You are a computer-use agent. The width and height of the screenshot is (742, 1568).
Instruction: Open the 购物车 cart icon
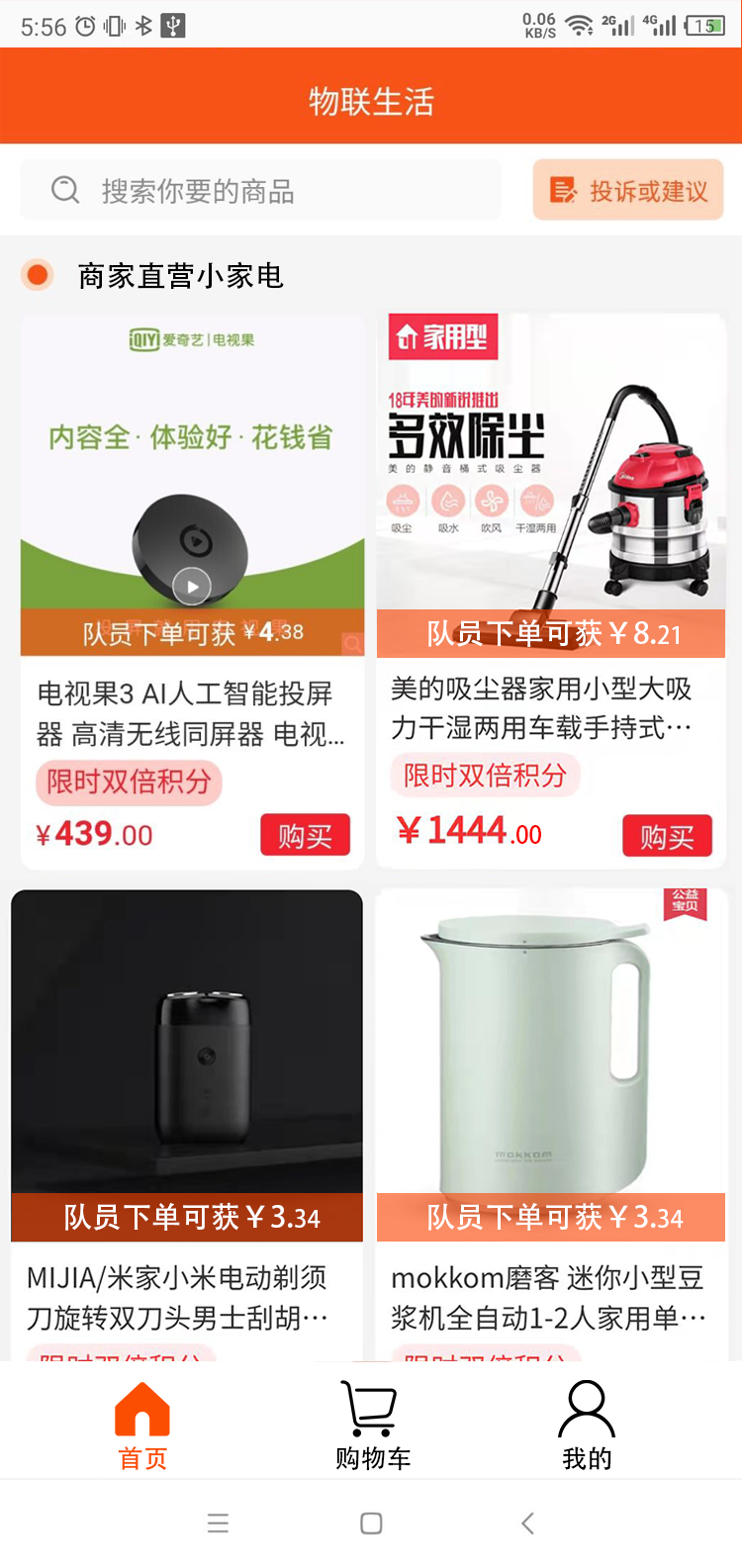pos(370,1407)
